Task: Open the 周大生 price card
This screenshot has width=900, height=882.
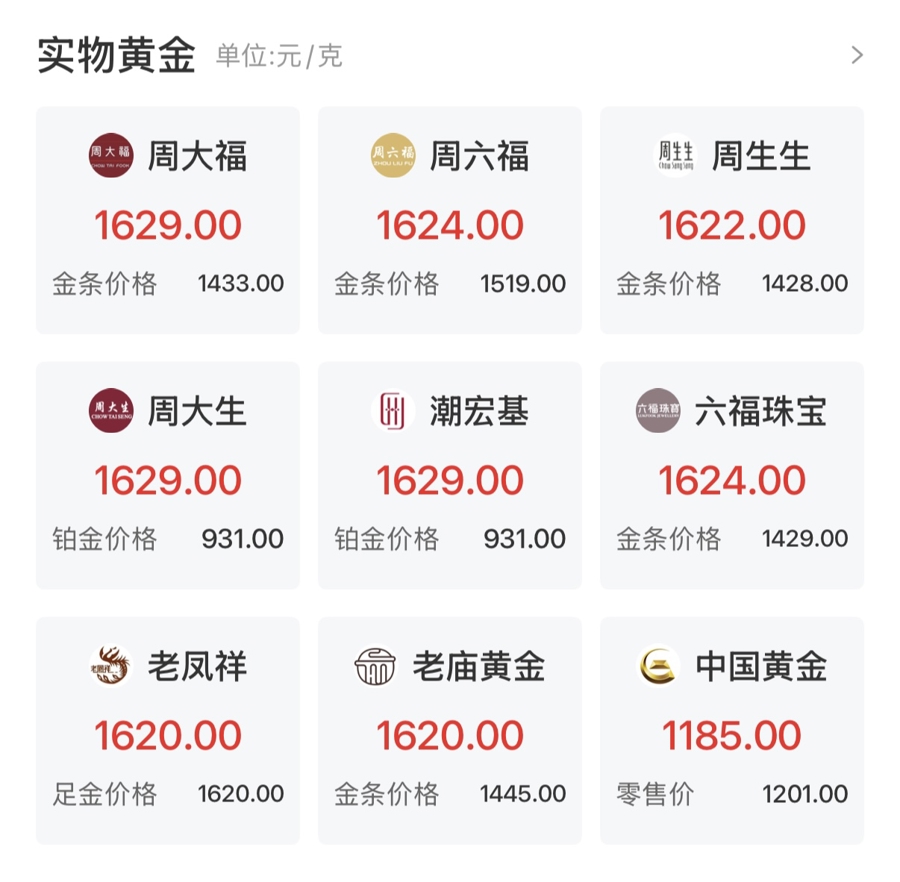Action: click(168, 475)
